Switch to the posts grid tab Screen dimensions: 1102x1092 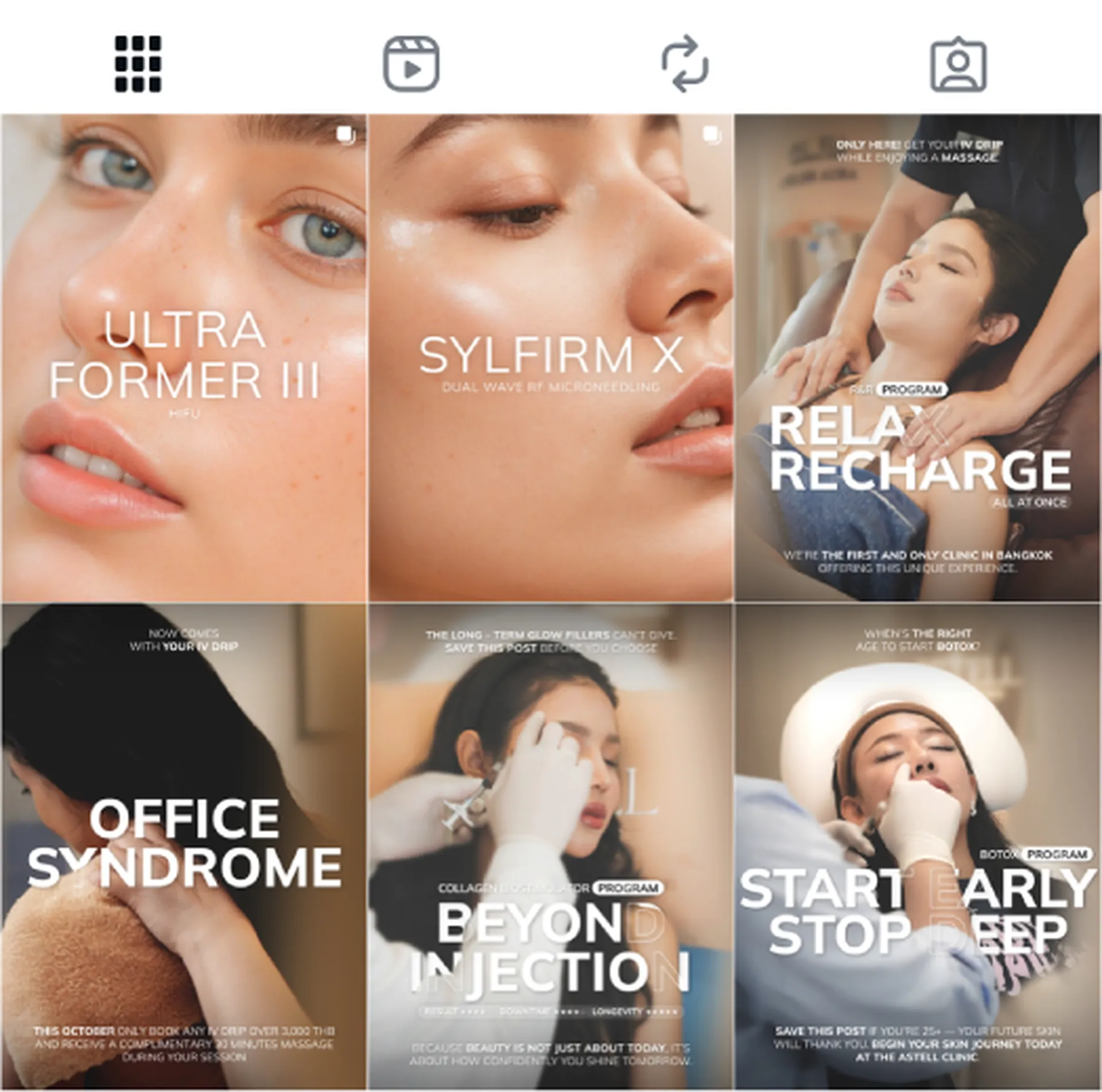click(138, 64)
